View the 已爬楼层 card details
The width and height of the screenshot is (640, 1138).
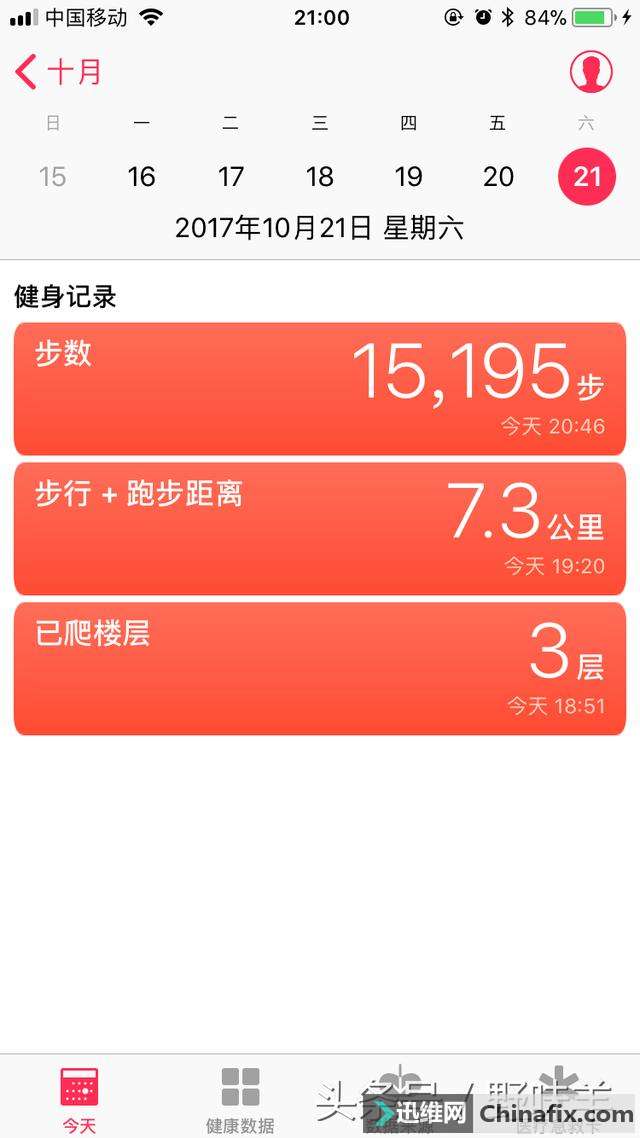(x=320, y=668)
